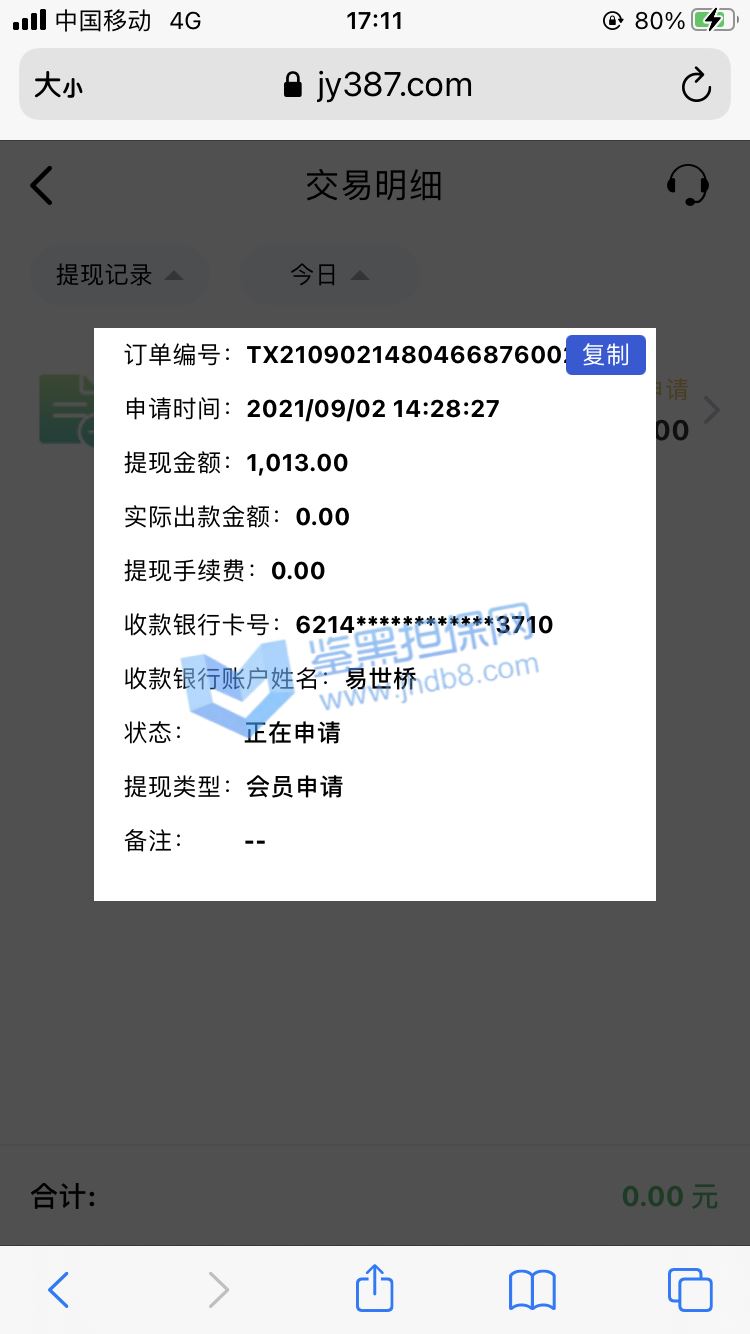Show Safari's open tabs
750x1334 pixels.
click(x=689, y=1290)
